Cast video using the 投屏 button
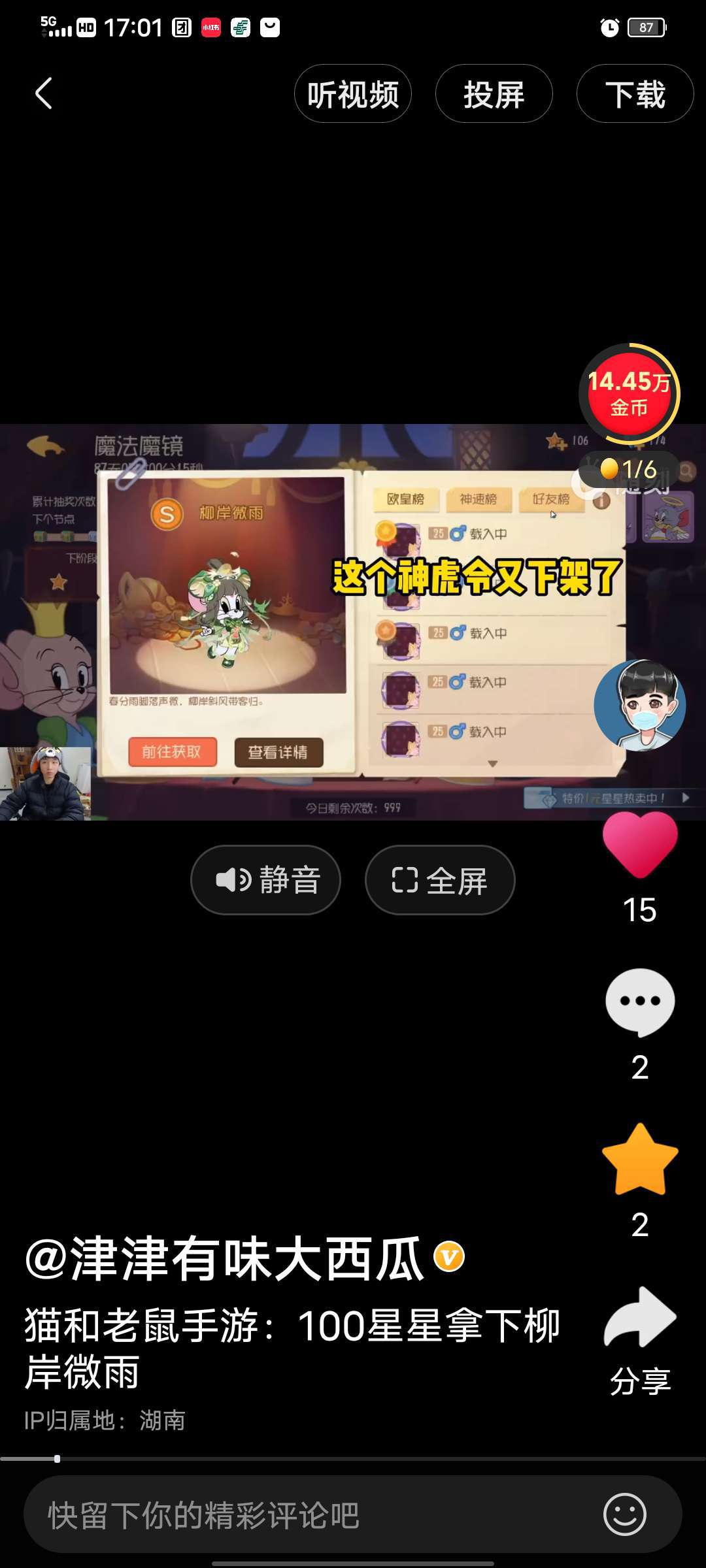 494,94
